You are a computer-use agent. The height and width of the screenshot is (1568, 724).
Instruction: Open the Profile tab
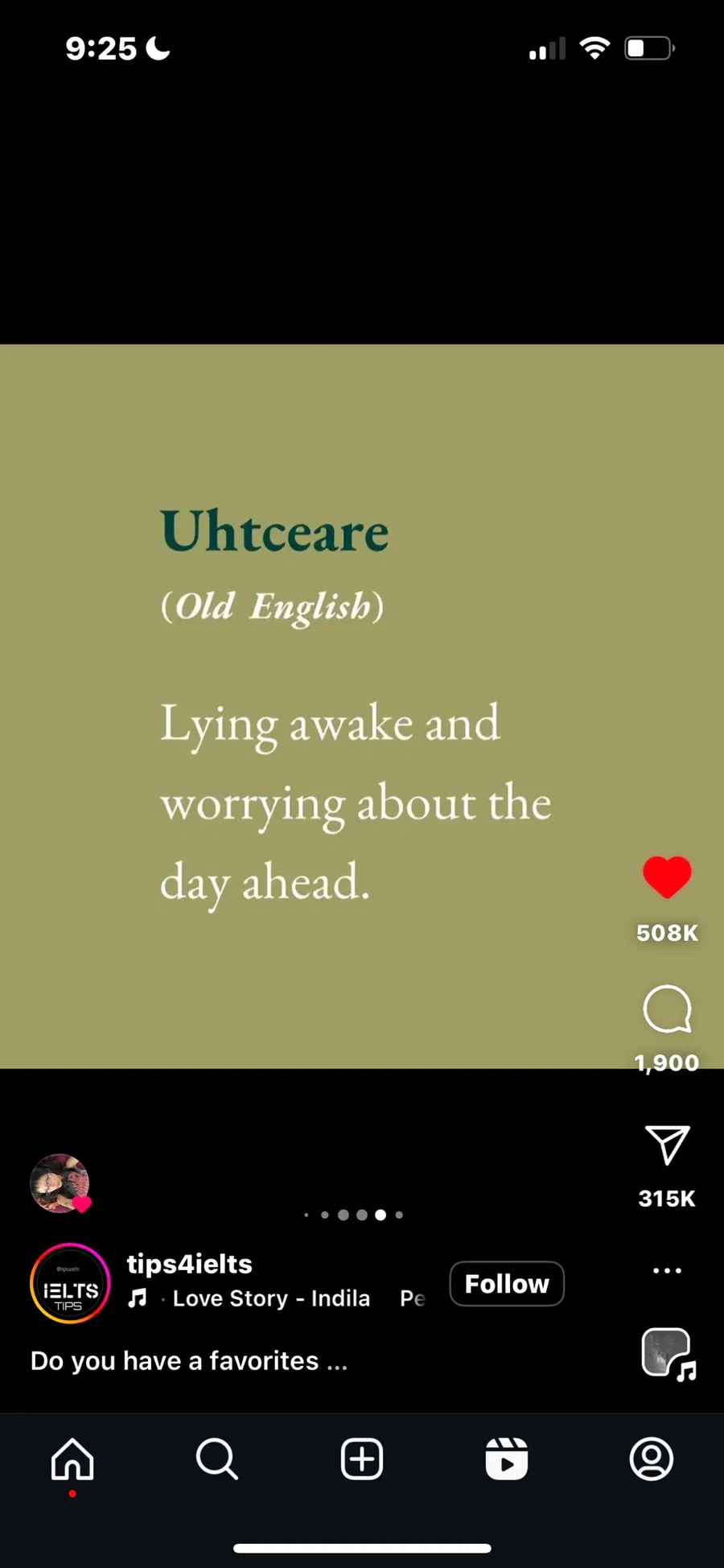tap(652, 1459)
